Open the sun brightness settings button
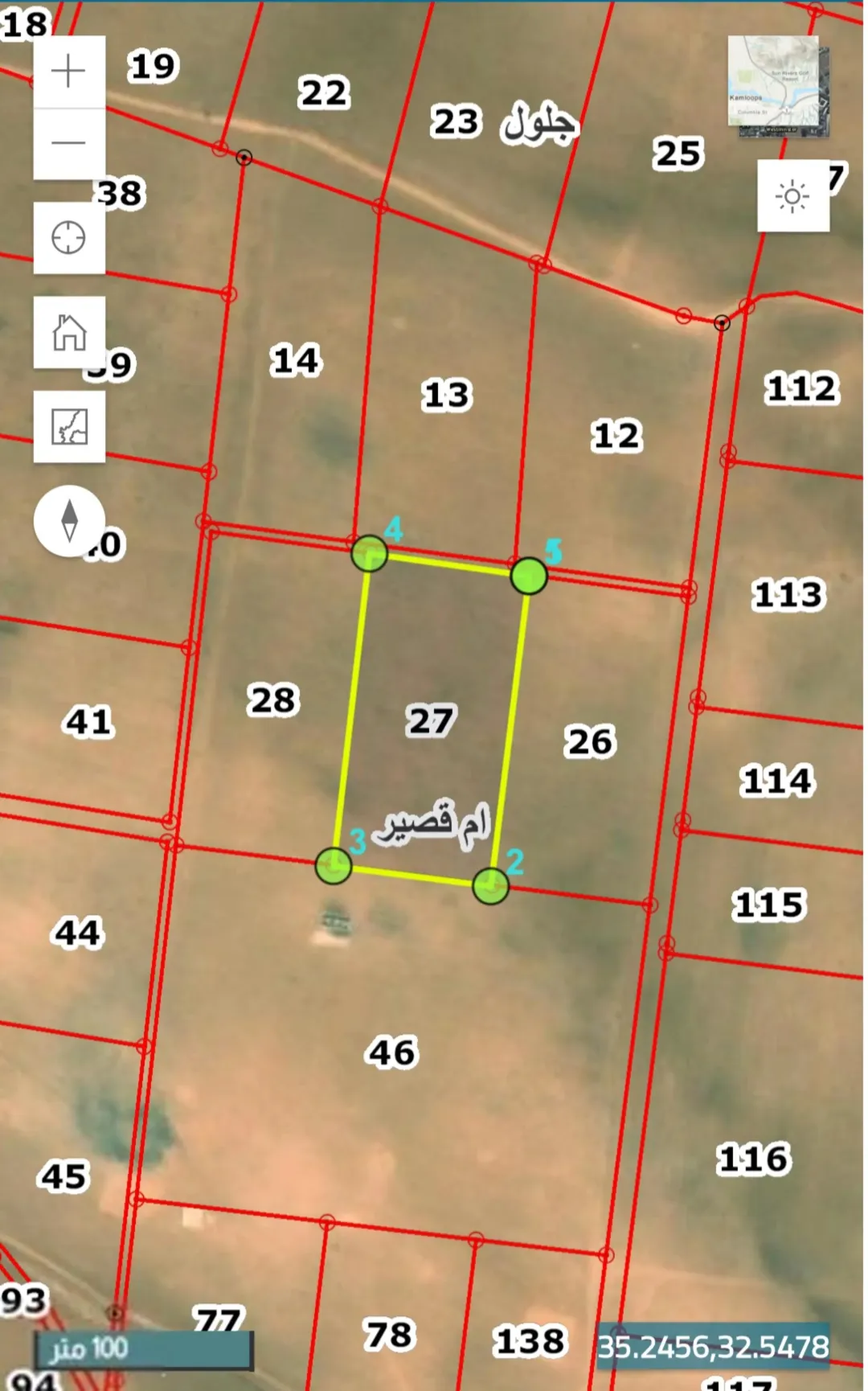 coord(793,196)
